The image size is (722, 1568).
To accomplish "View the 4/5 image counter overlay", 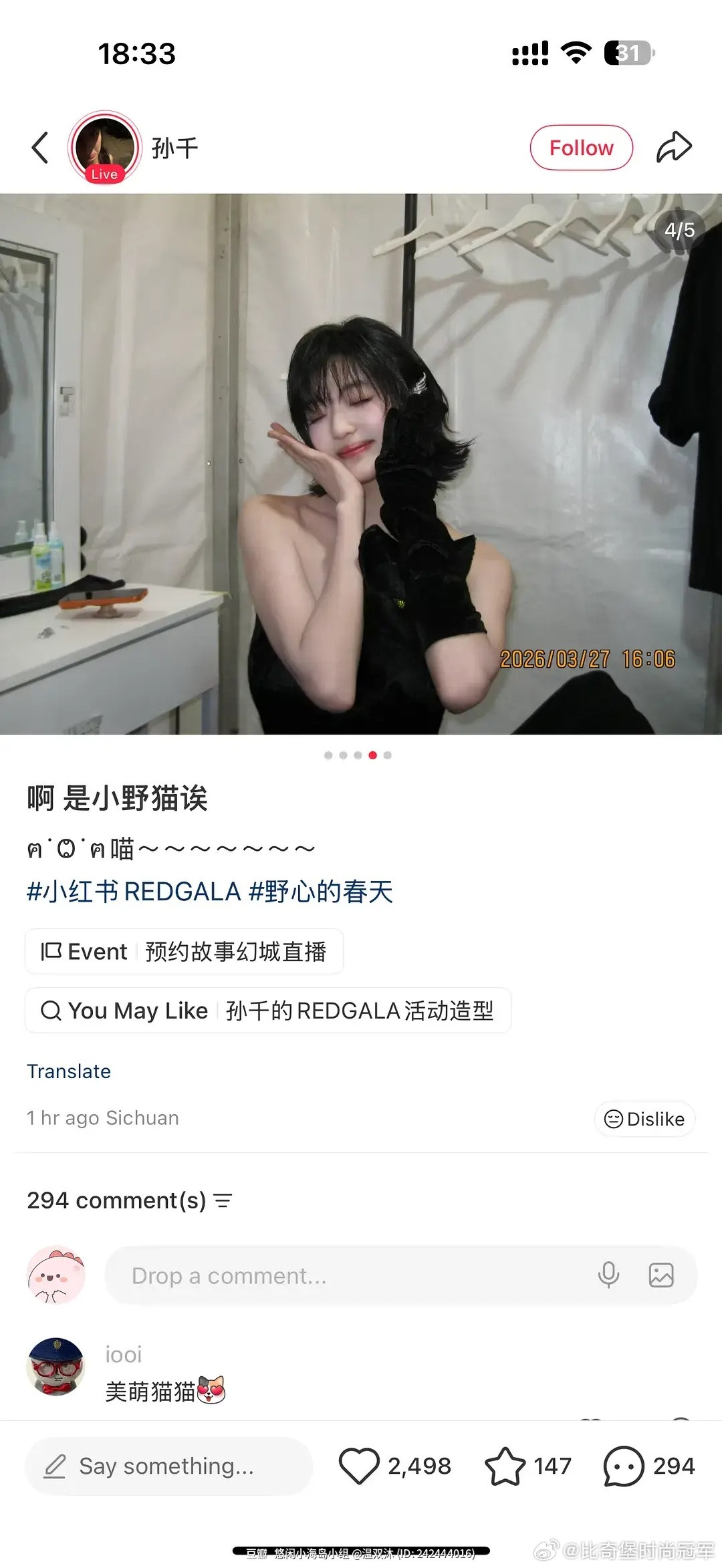I will point(680,229).
